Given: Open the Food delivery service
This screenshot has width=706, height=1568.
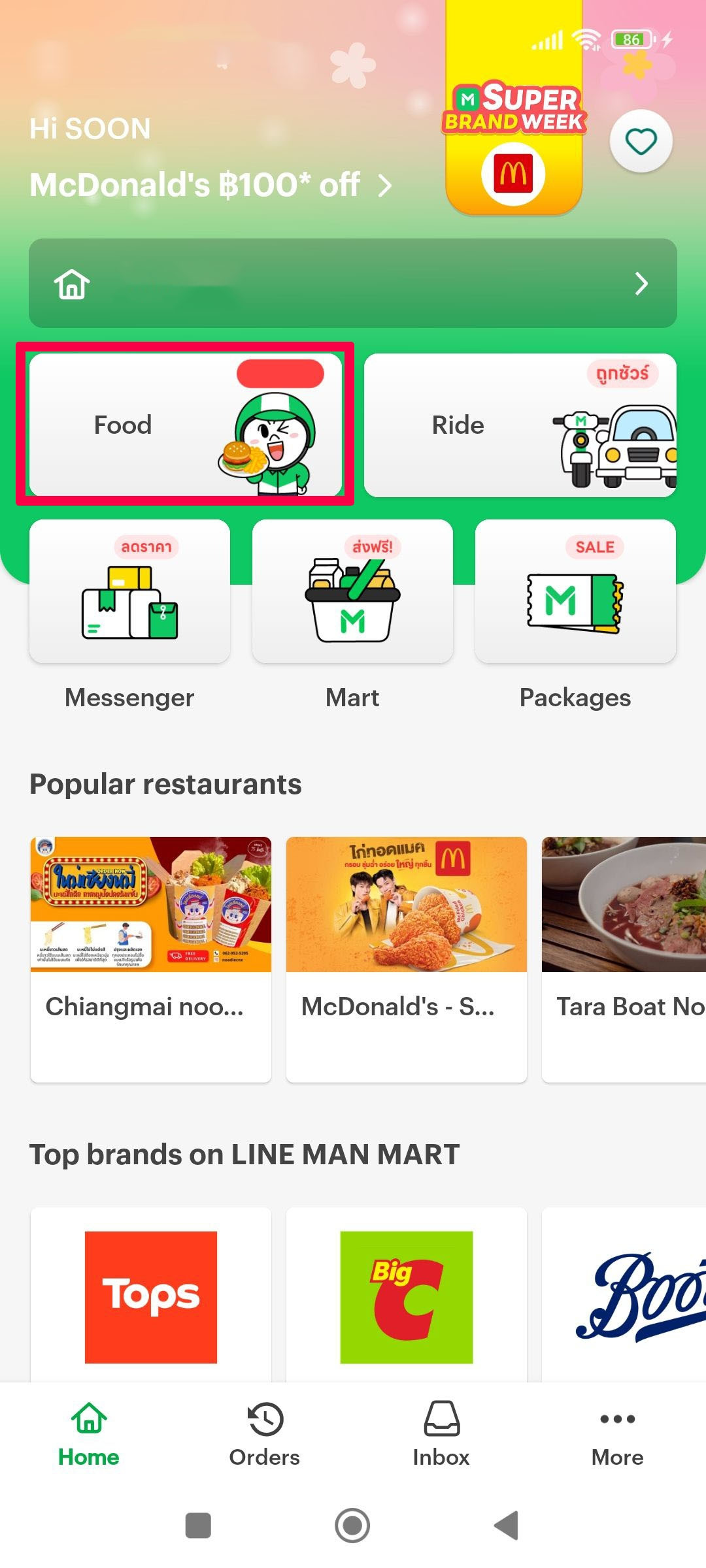Looking at the screenshot, I should pos(185,425).
